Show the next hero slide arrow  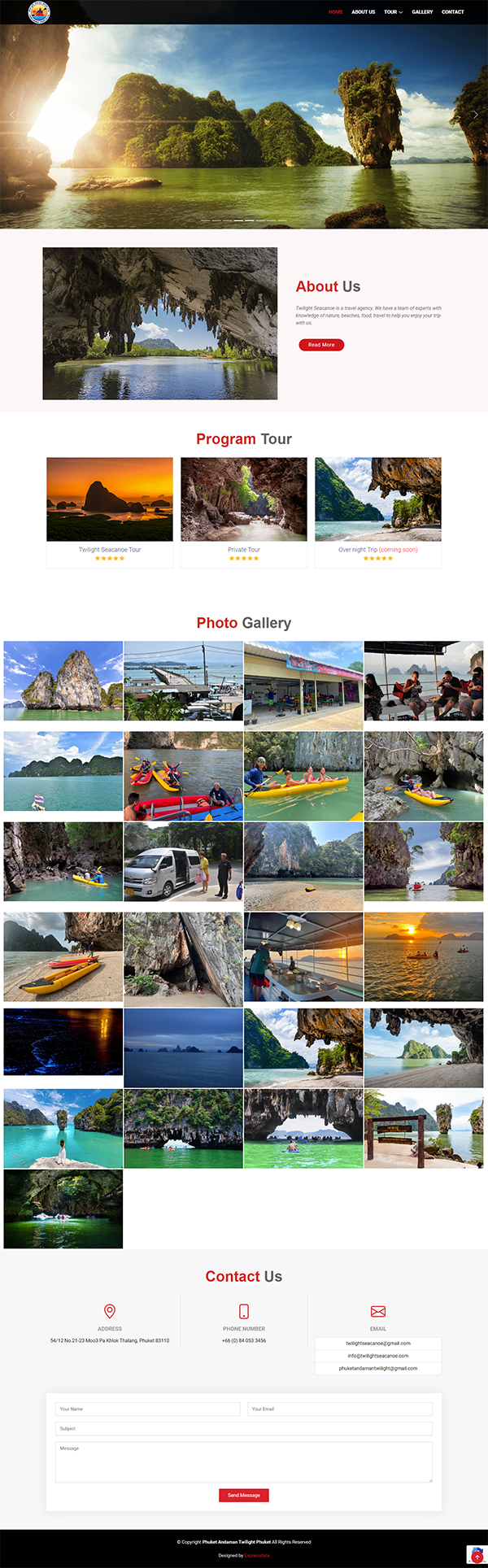click(476, 115)
